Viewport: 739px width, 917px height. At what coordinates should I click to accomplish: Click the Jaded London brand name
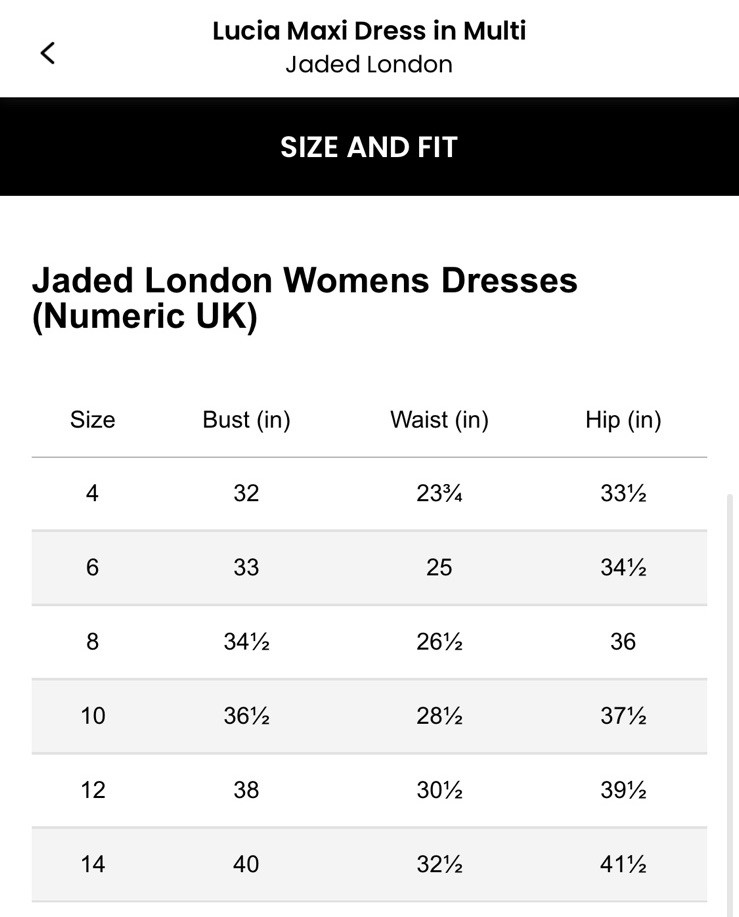(x=369, y=64)
